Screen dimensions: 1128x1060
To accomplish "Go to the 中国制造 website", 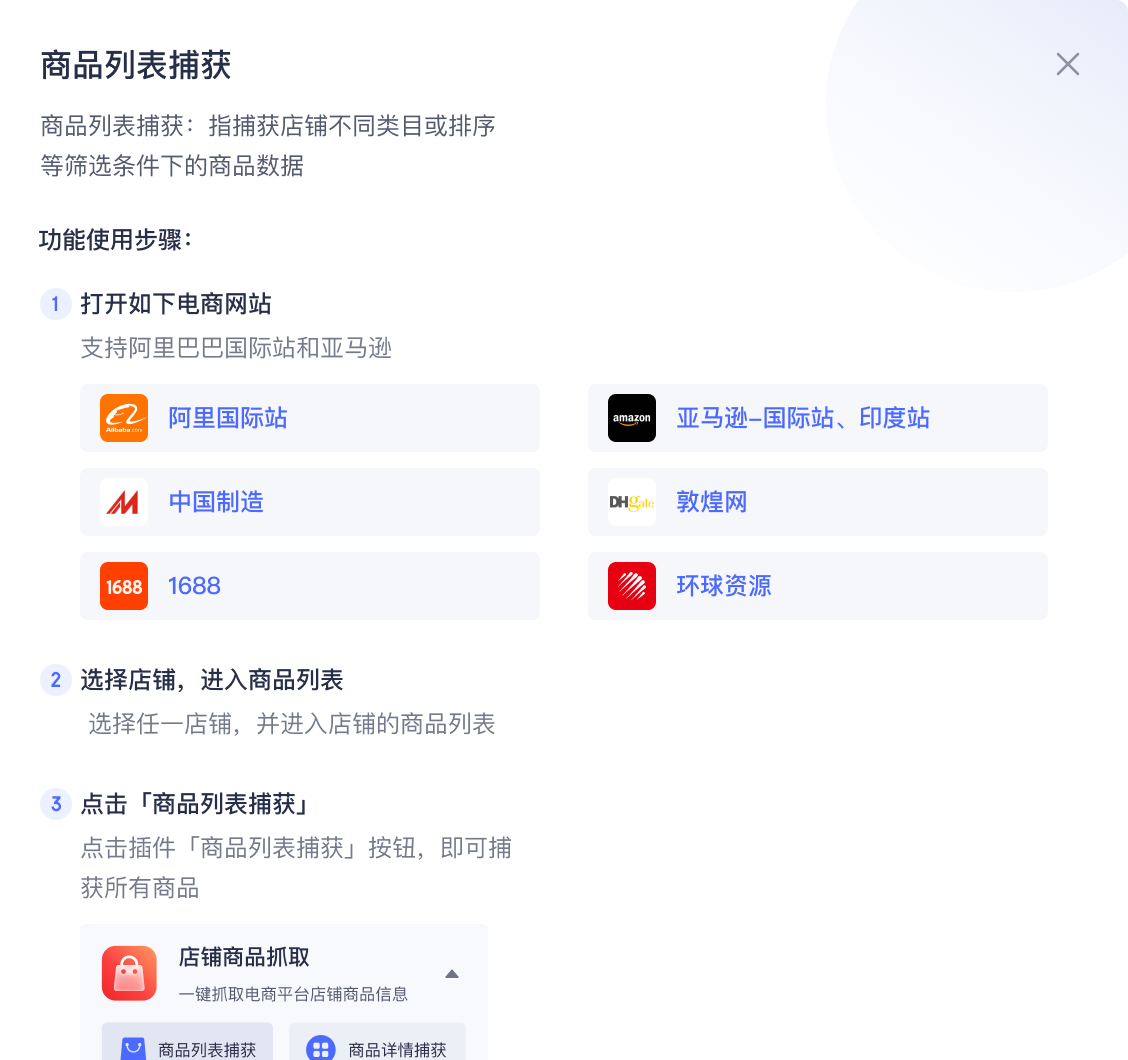I will click(216, 502).
